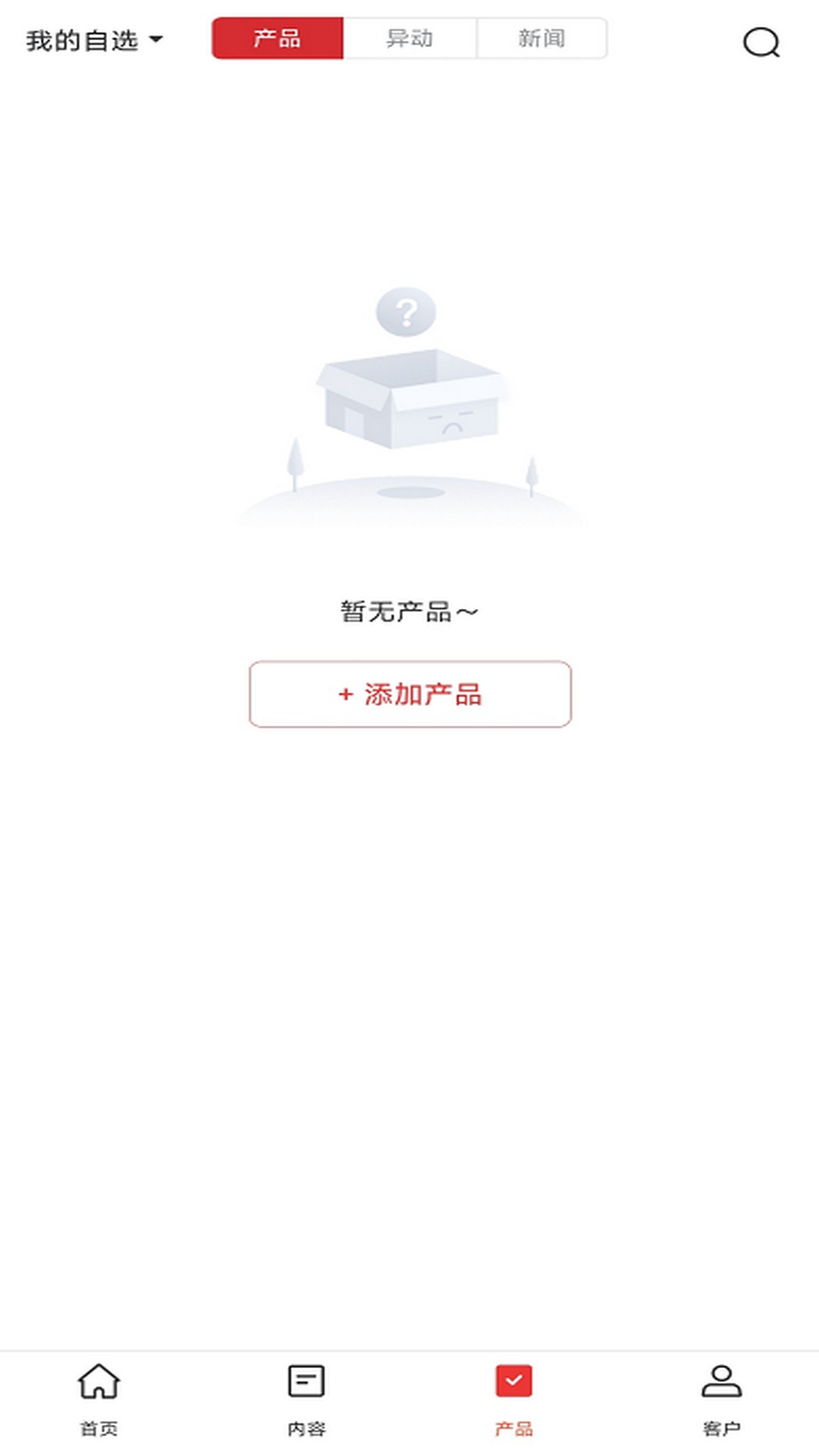Click the 添加产品 button
This screenshot has width=819, height=1456.
coord(409,695)
